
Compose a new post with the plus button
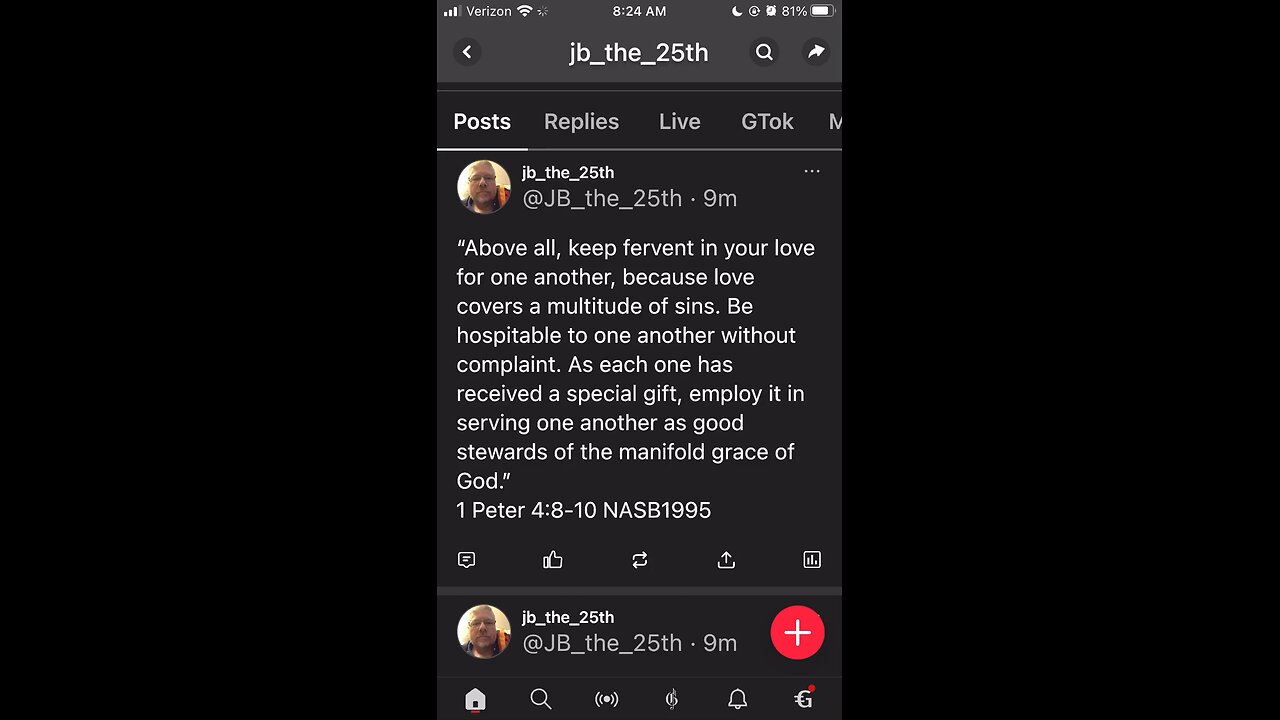click(797, 633)
